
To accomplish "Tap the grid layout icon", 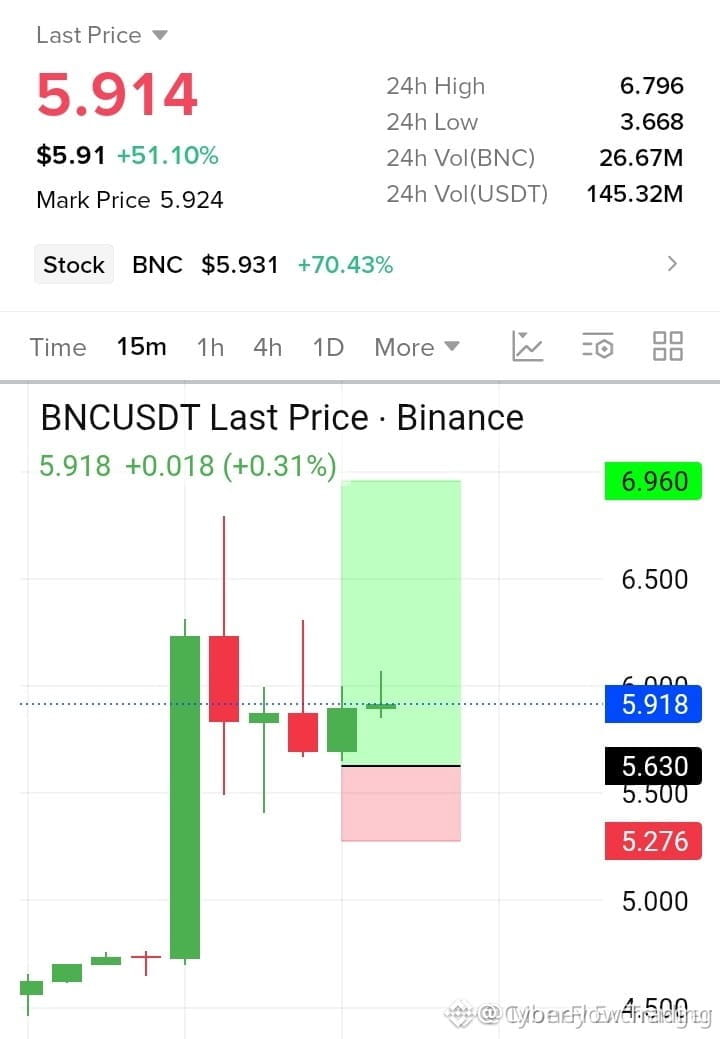I will click(668, 346).
